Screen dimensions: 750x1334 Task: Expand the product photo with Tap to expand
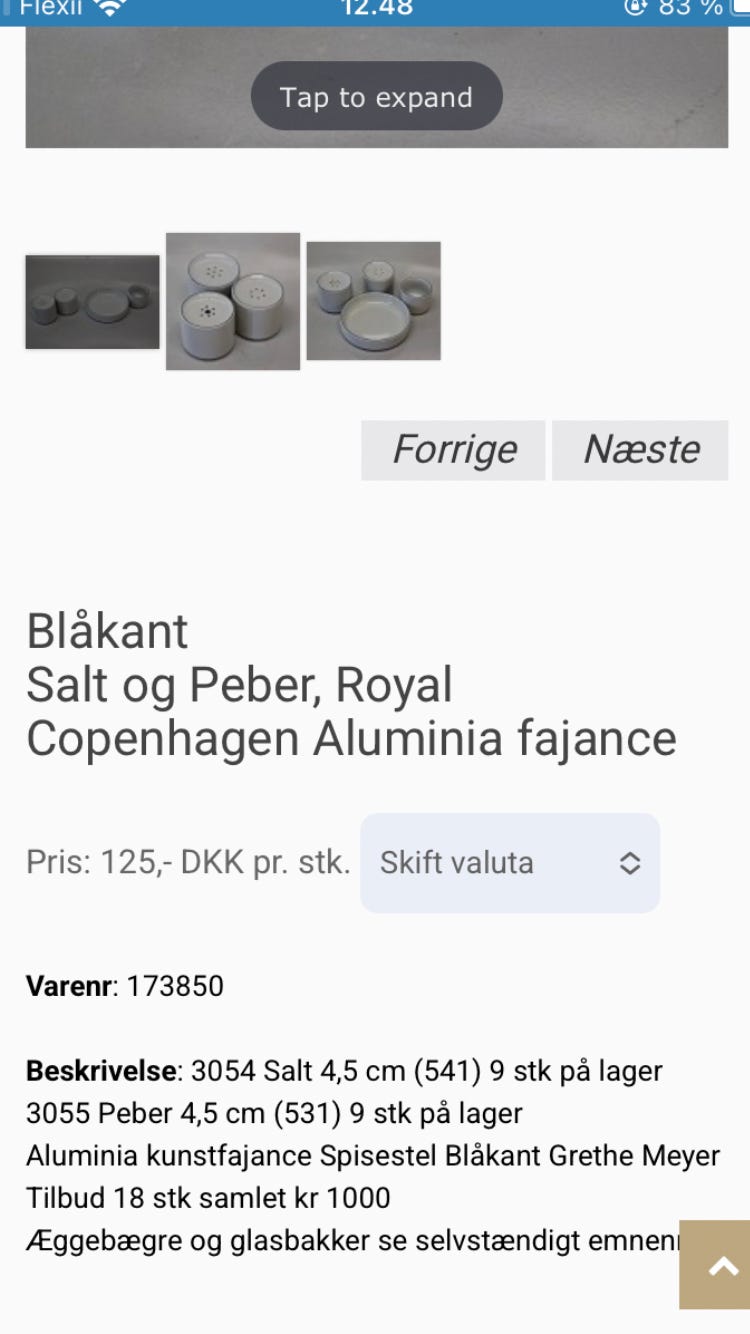point(375,96)
